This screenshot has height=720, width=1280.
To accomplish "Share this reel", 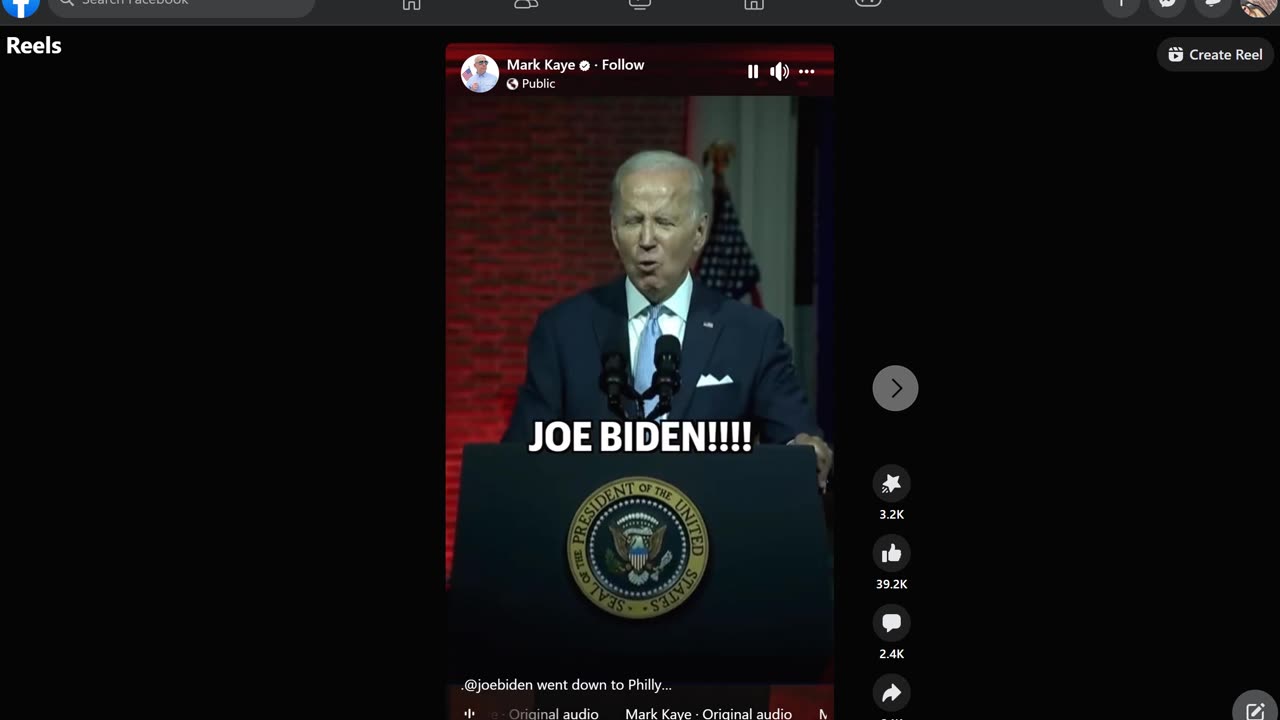I will click(x=891, y=692).
